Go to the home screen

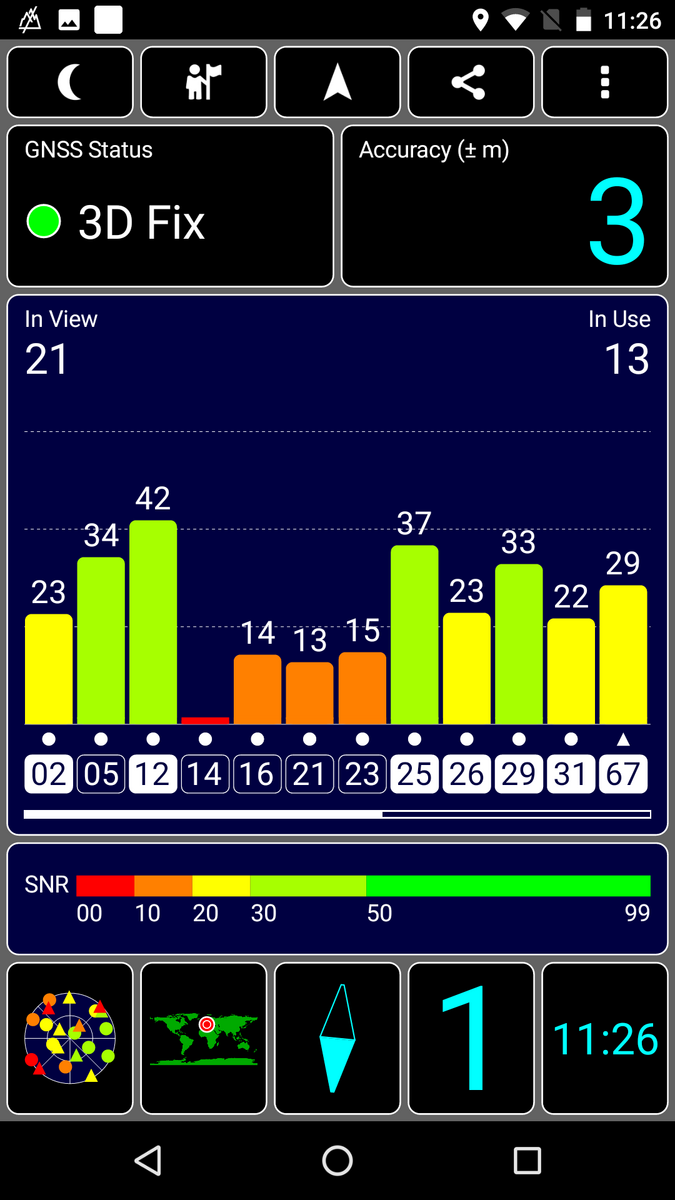point(338,1160)
